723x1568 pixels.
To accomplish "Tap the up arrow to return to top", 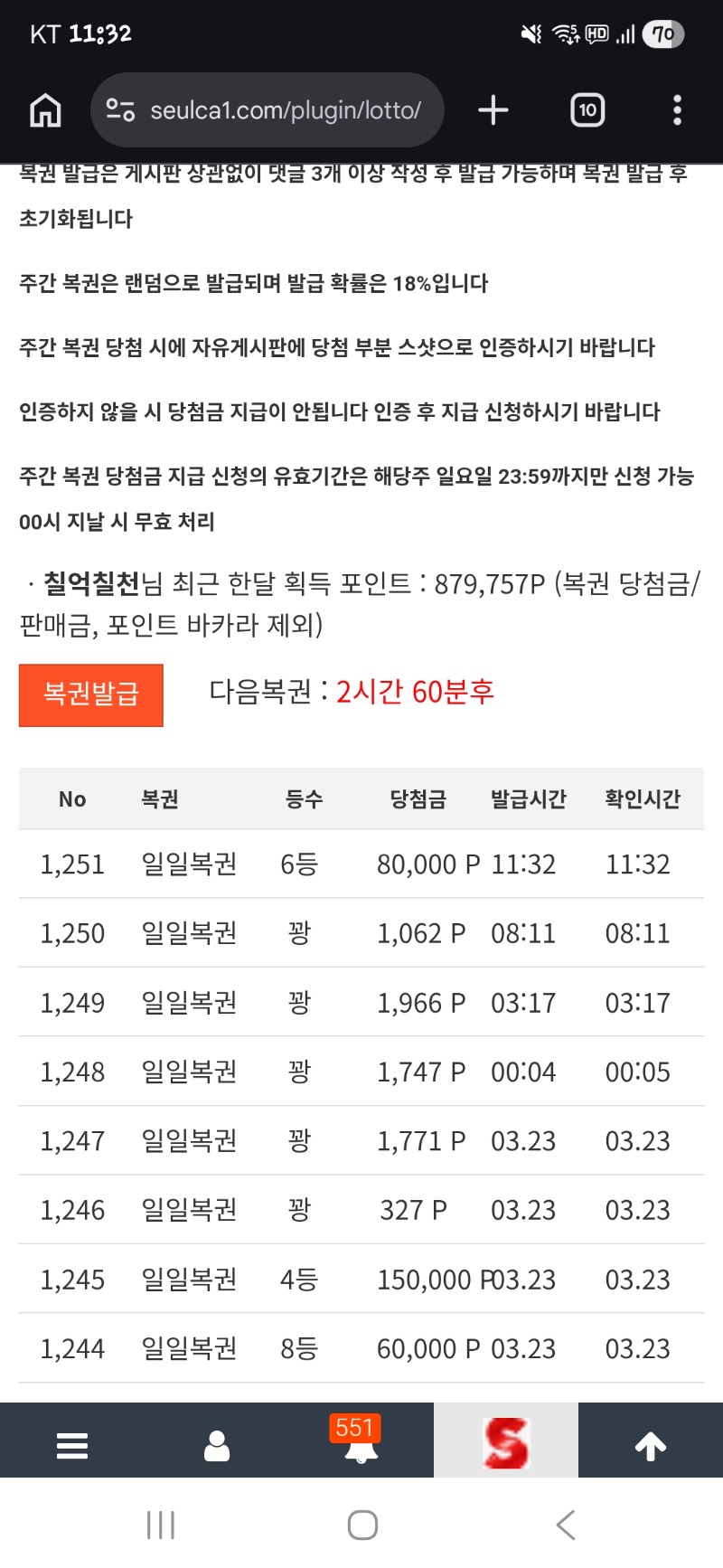I will coord(651,1445).
